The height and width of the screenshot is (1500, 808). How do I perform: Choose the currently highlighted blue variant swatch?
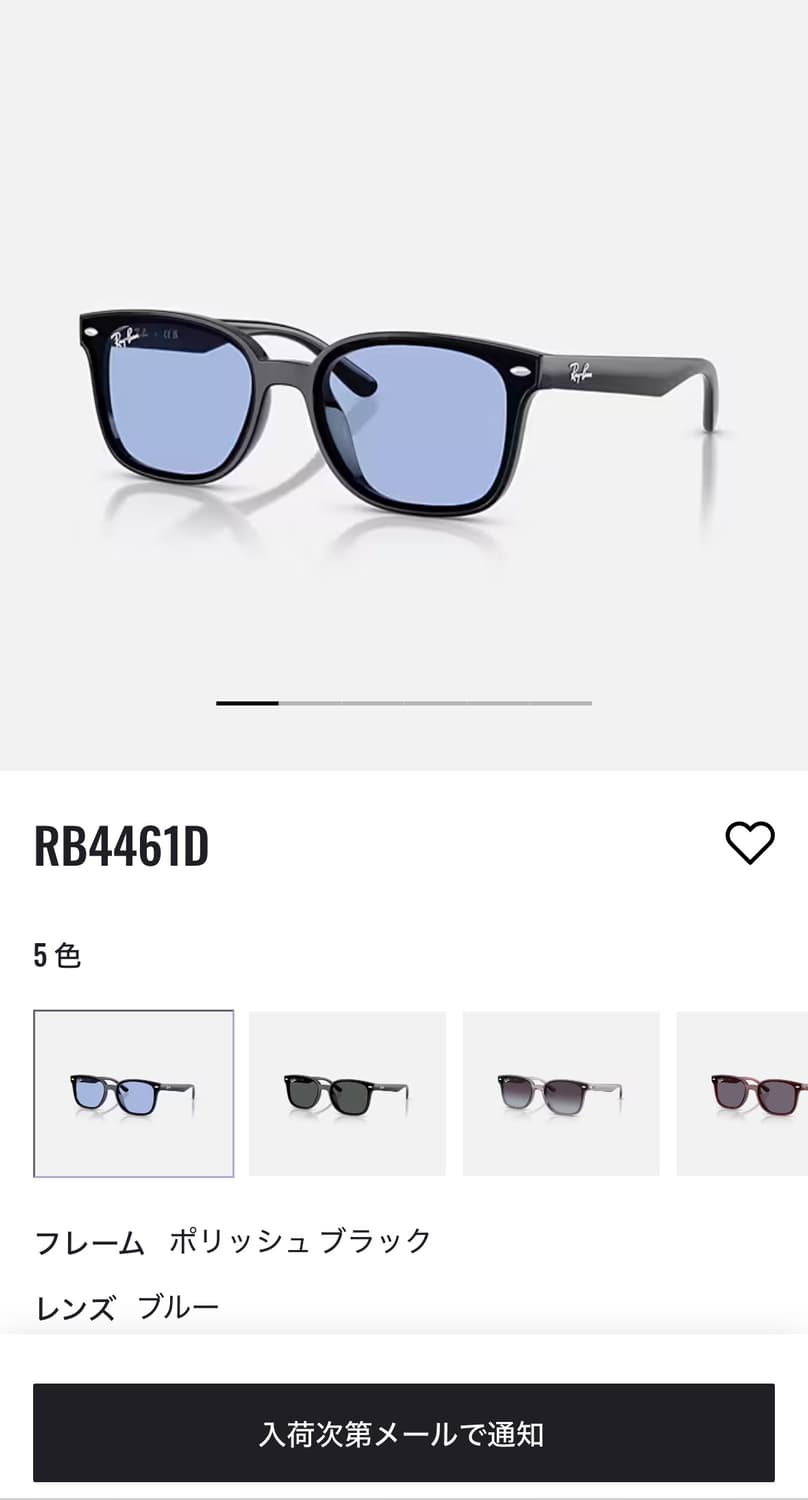(133, 1092)
